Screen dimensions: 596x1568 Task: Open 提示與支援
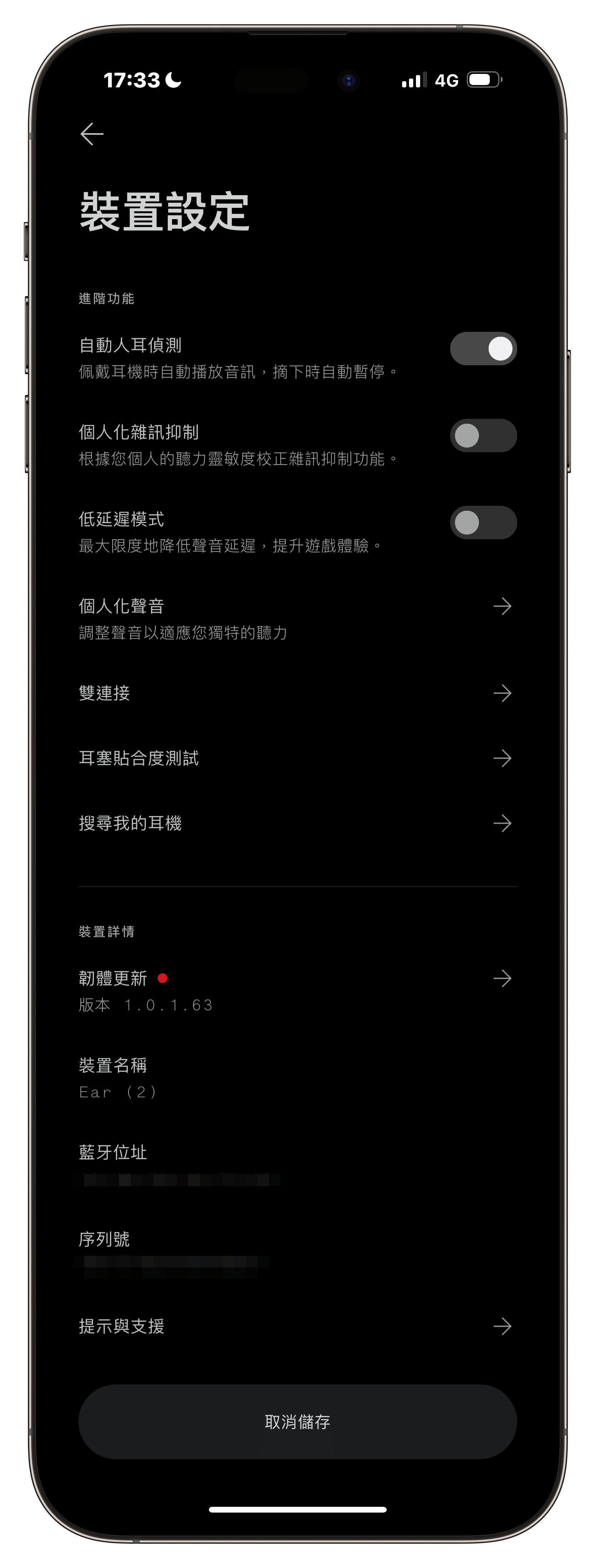(x=297, y=1326)
